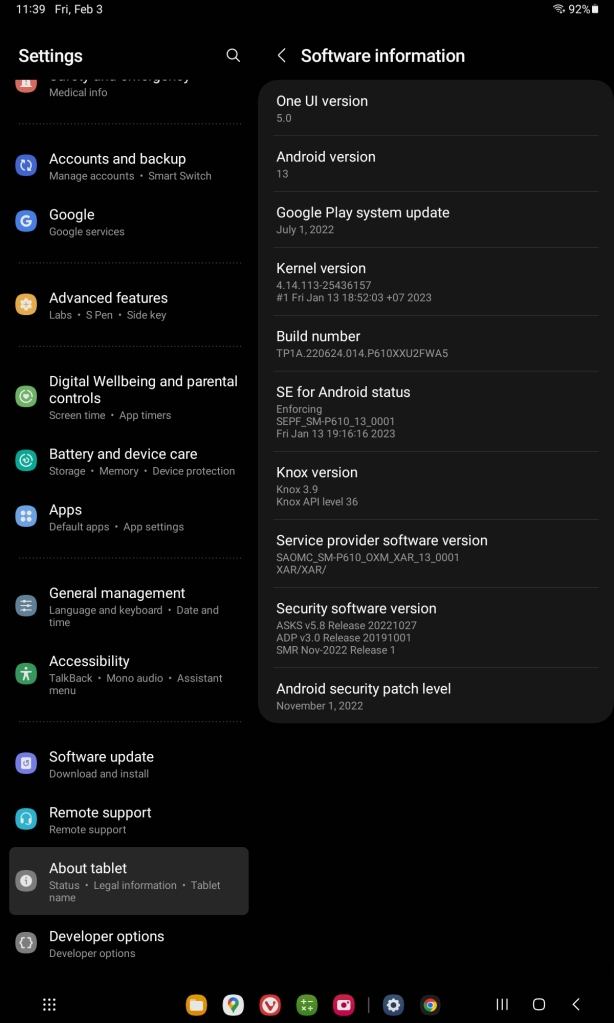Open Digital Wellbeing and parental controls
The width and height of the screenshot is (614, 1023).
(129, 397)
